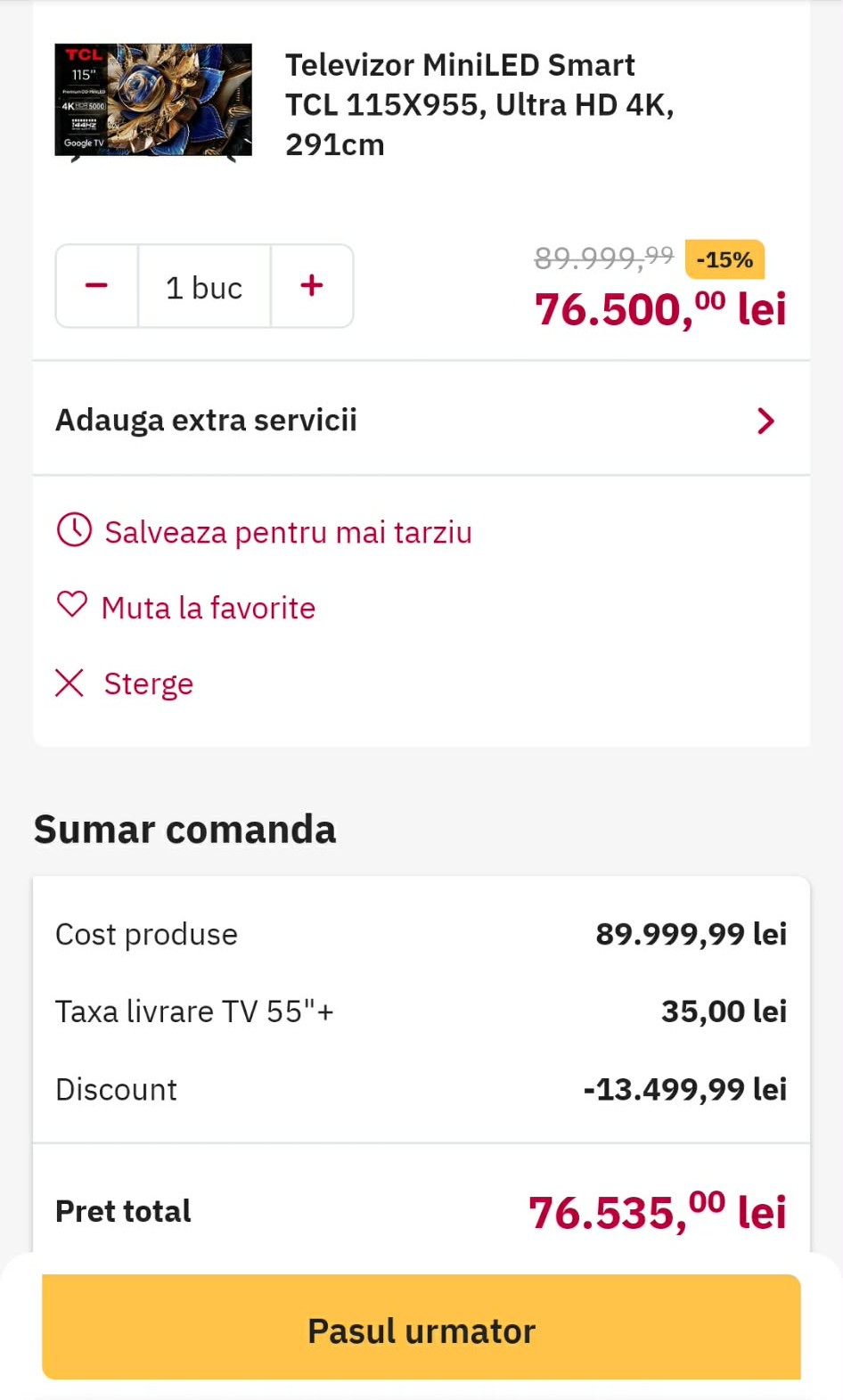
Task: Click the minus icon to decrease quantity
Action: [x=96, y=286]
